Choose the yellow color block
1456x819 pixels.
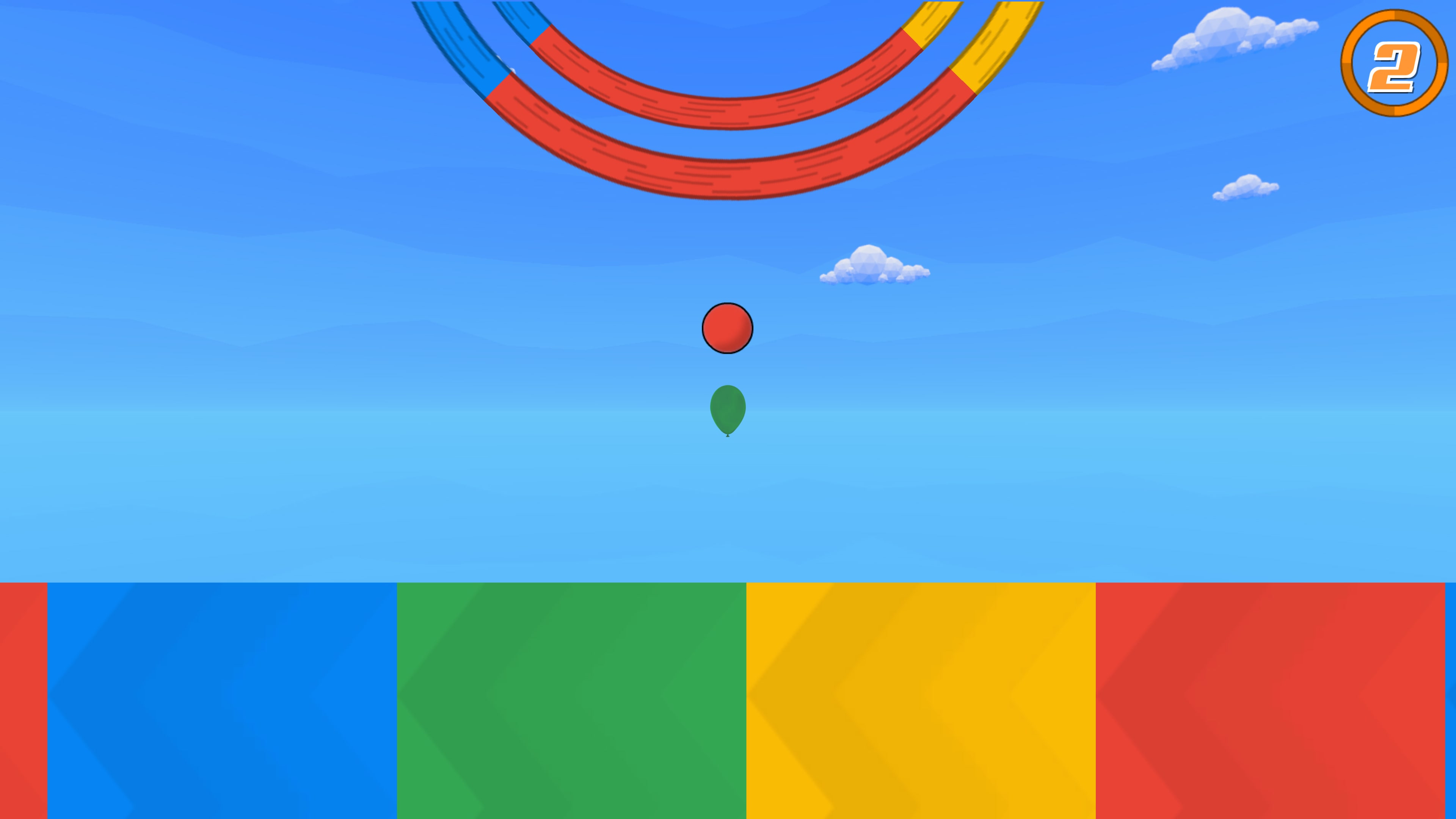(920, 700)
